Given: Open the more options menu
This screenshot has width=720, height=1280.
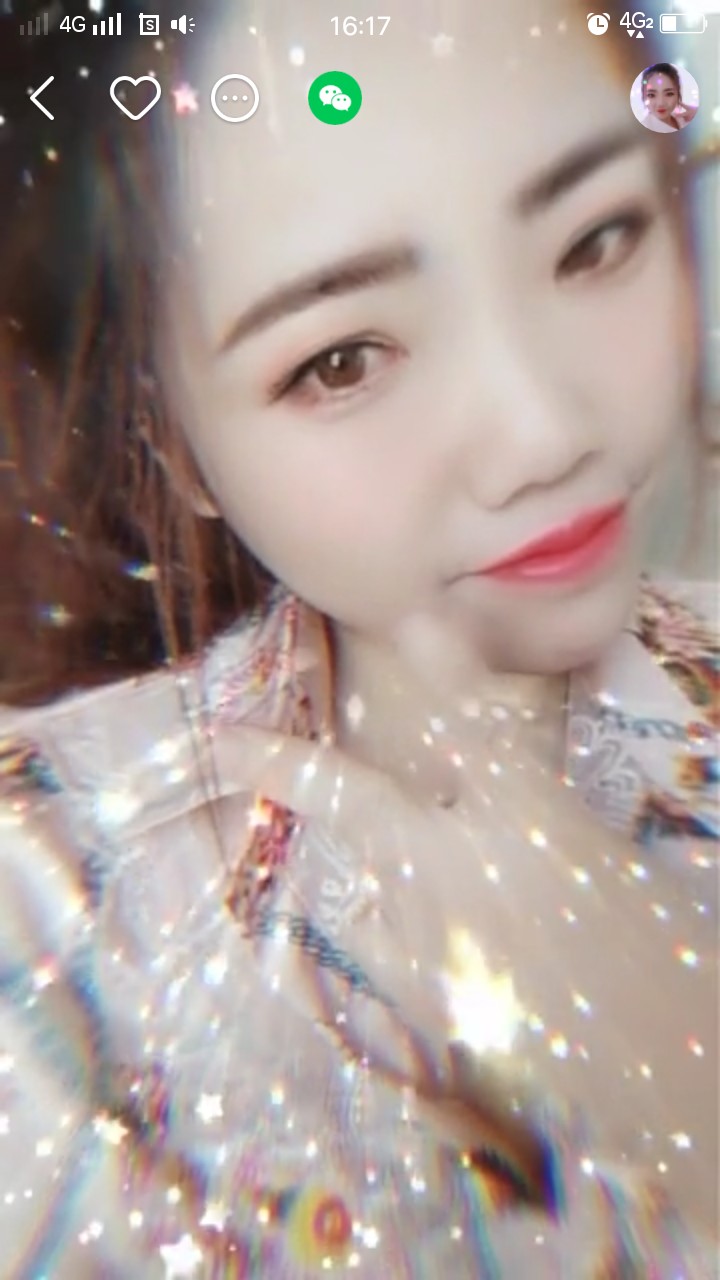Looking at the screenshot, I should tap(235, 99).
